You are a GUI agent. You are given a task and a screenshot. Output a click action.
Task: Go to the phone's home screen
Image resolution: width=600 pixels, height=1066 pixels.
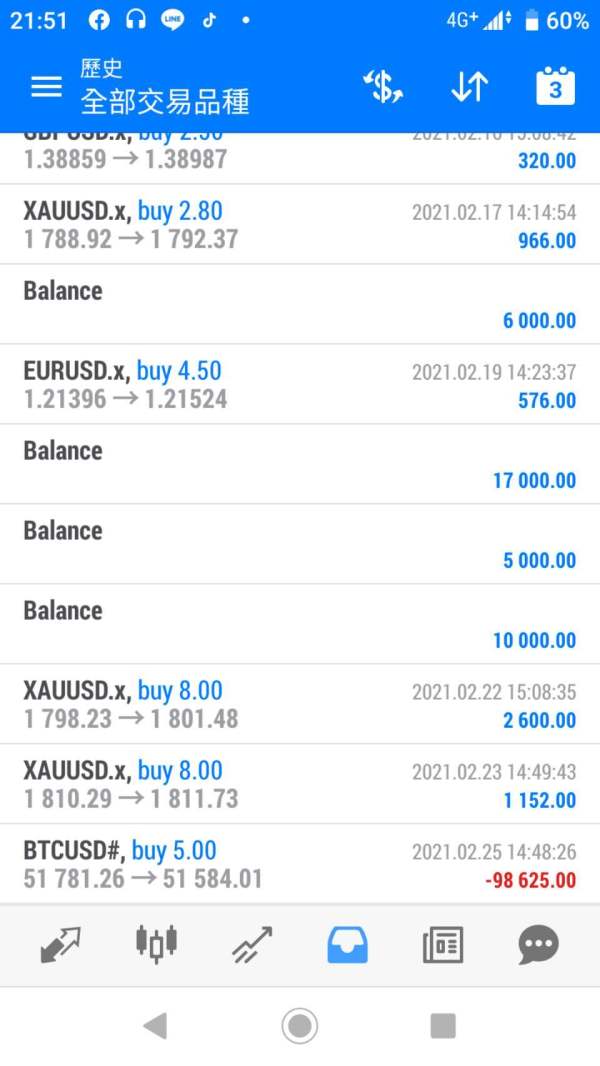pos(299,1025)
